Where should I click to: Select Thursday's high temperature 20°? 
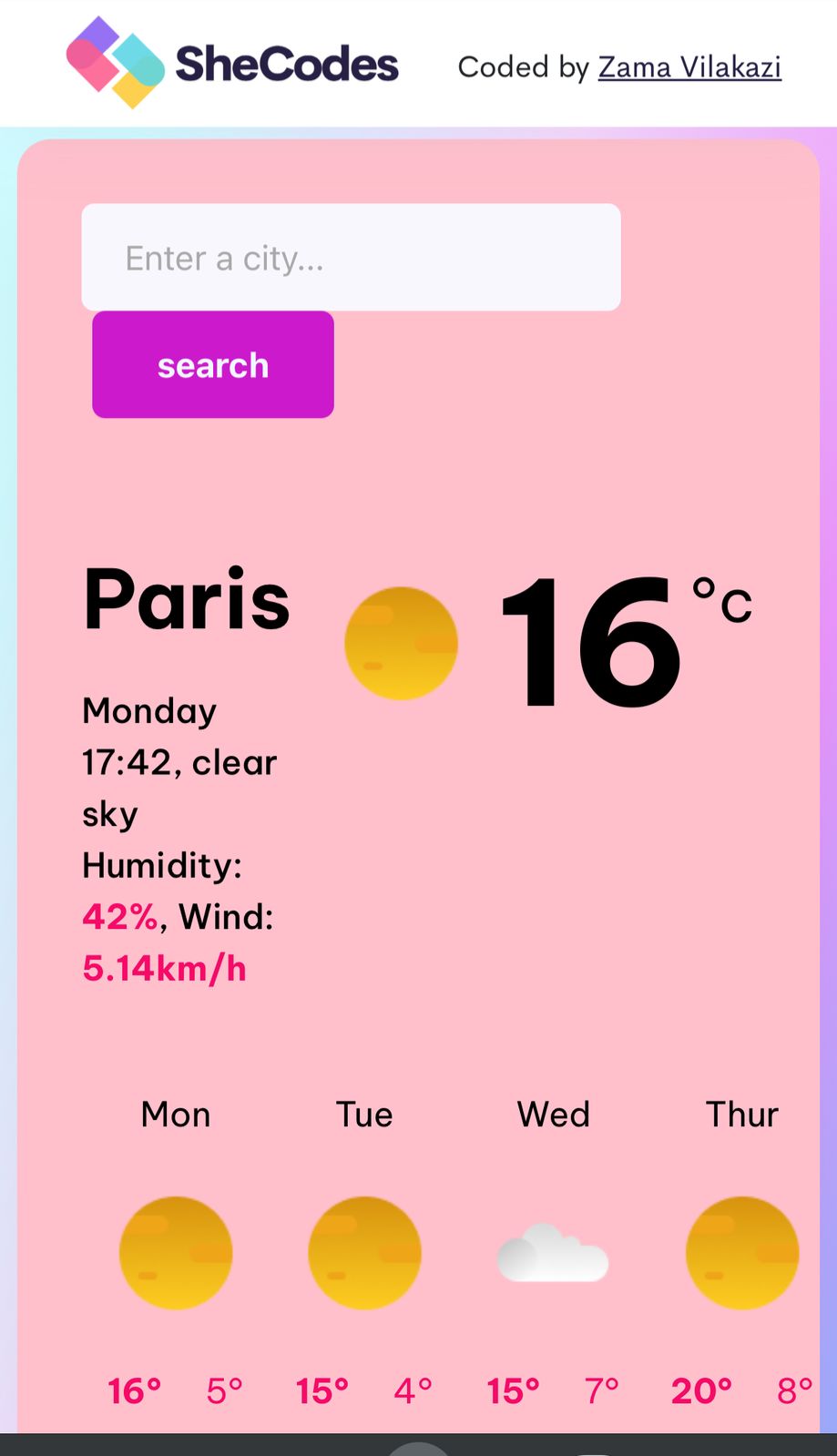699,1390
